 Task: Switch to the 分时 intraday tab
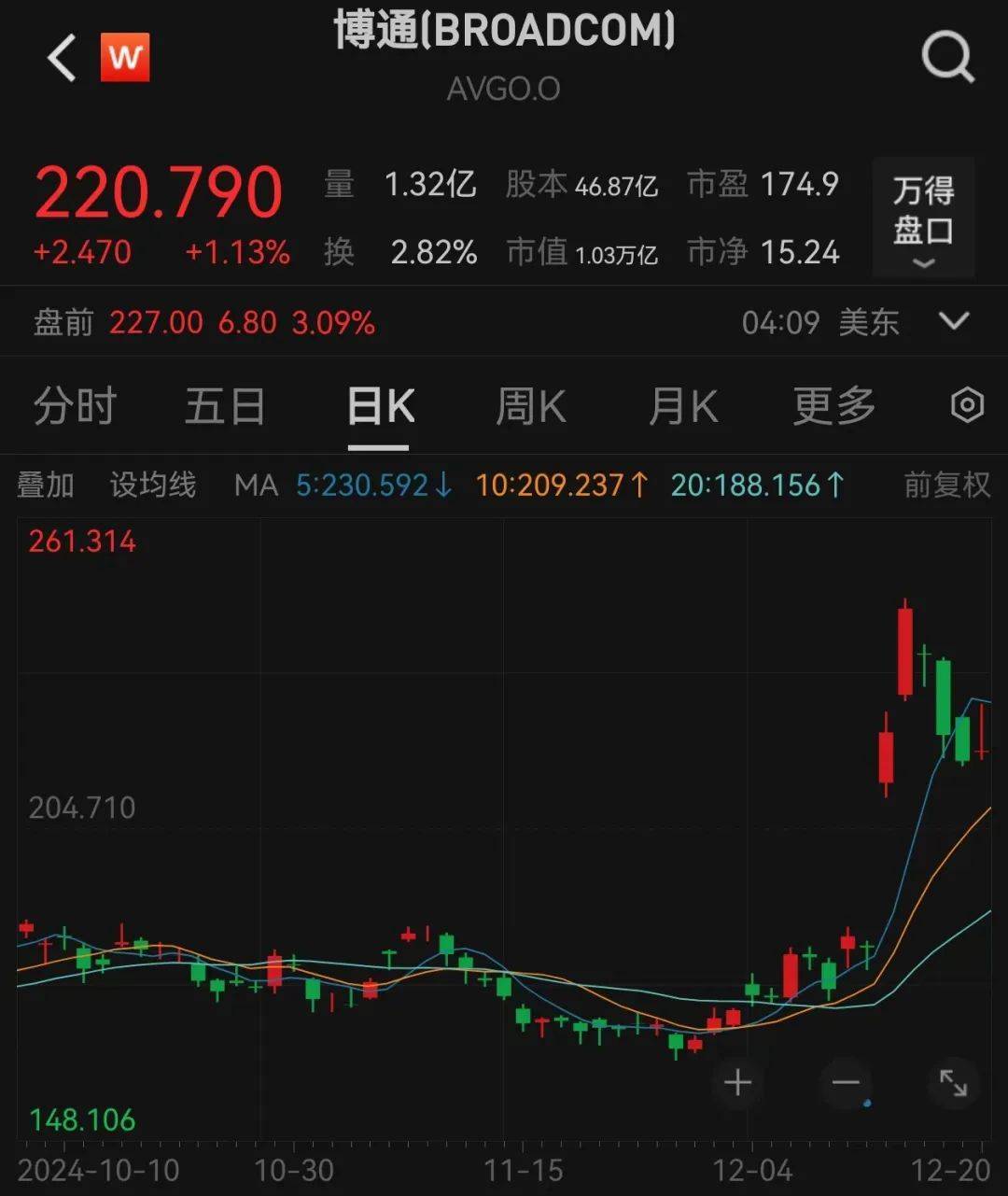pos(75,405)
